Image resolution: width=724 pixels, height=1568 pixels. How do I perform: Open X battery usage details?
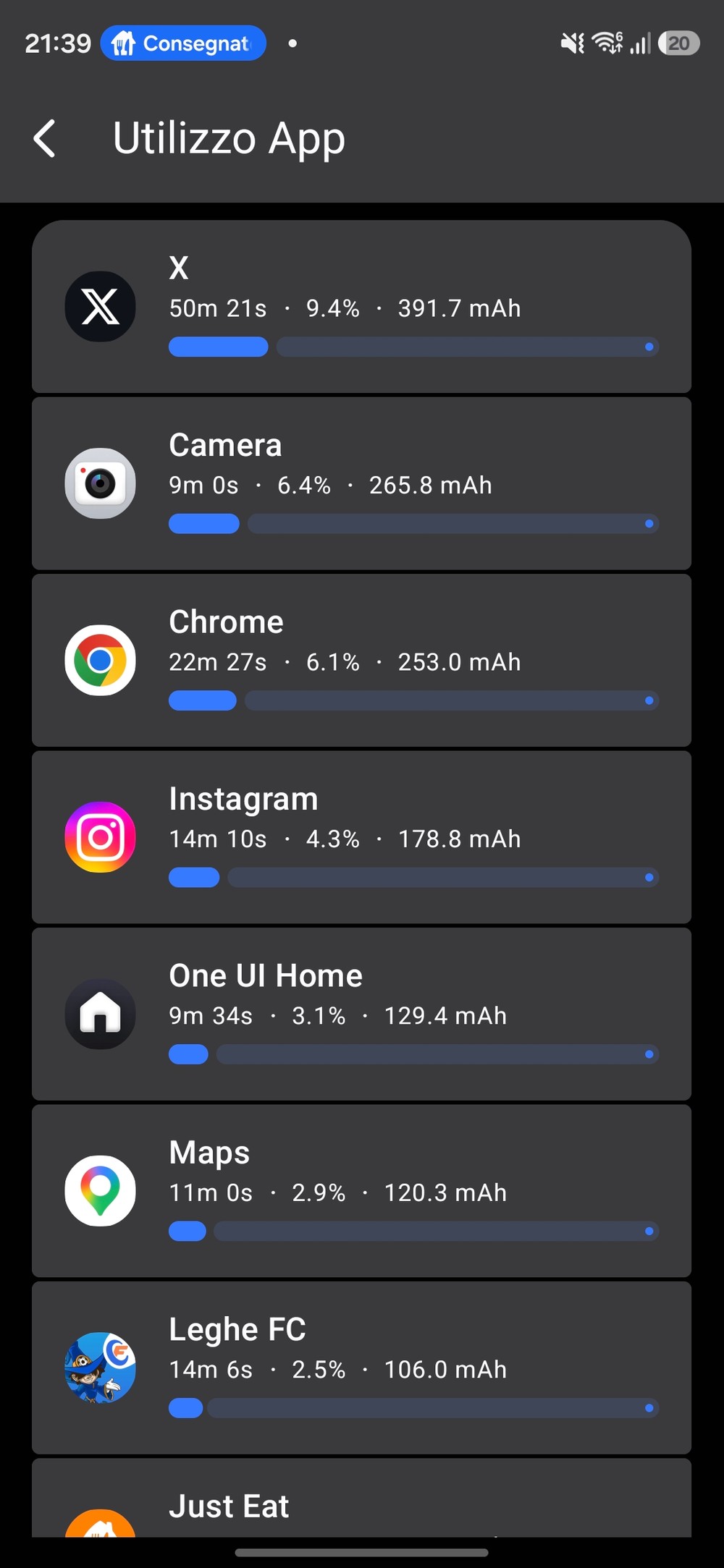tap(361, 307)
